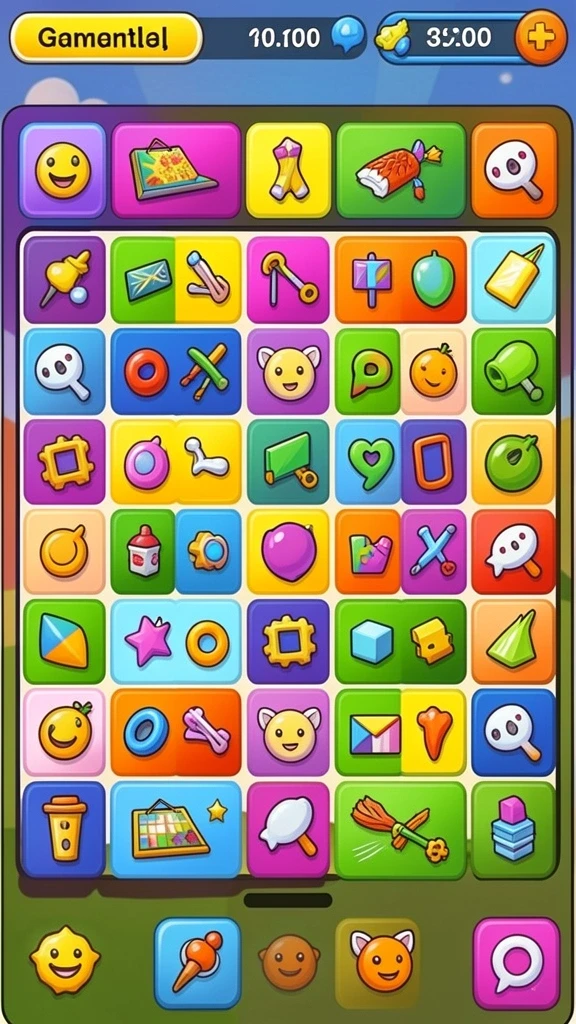Open the magenta map book tile
This screenshot has height=1024, width=576.
[x=176, y=170]
